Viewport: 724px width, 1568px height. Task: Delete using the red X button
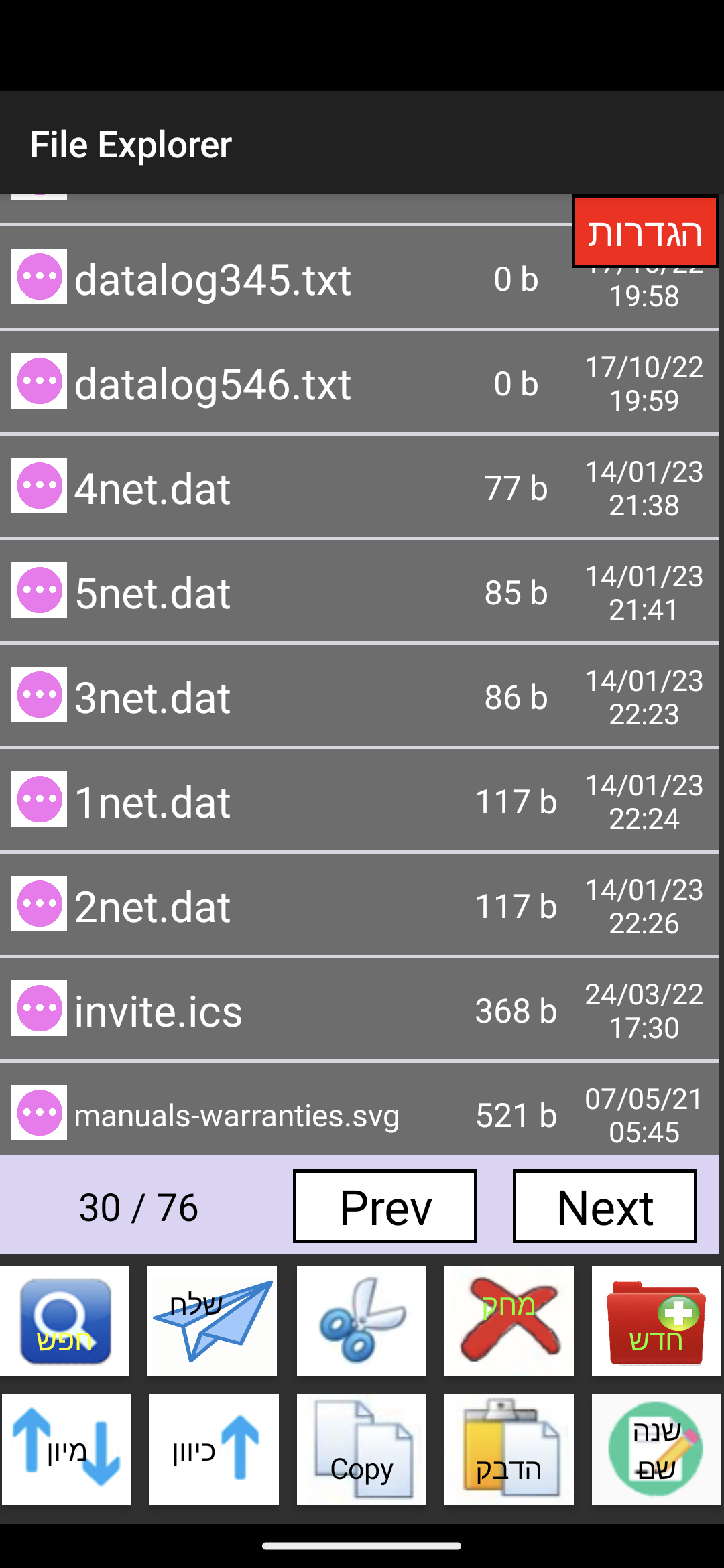pos(509,1321)
